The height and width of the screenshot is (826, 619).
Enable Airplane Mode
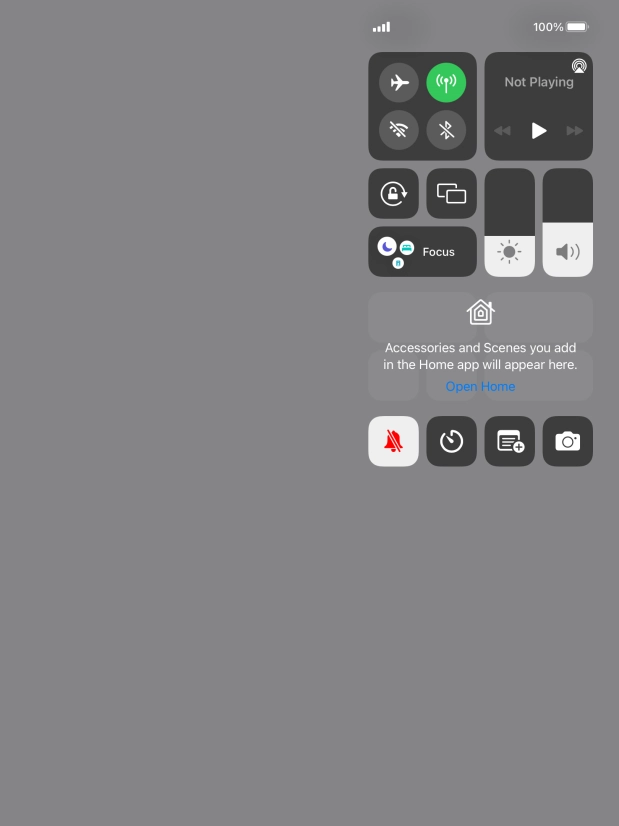pos(399,83)
